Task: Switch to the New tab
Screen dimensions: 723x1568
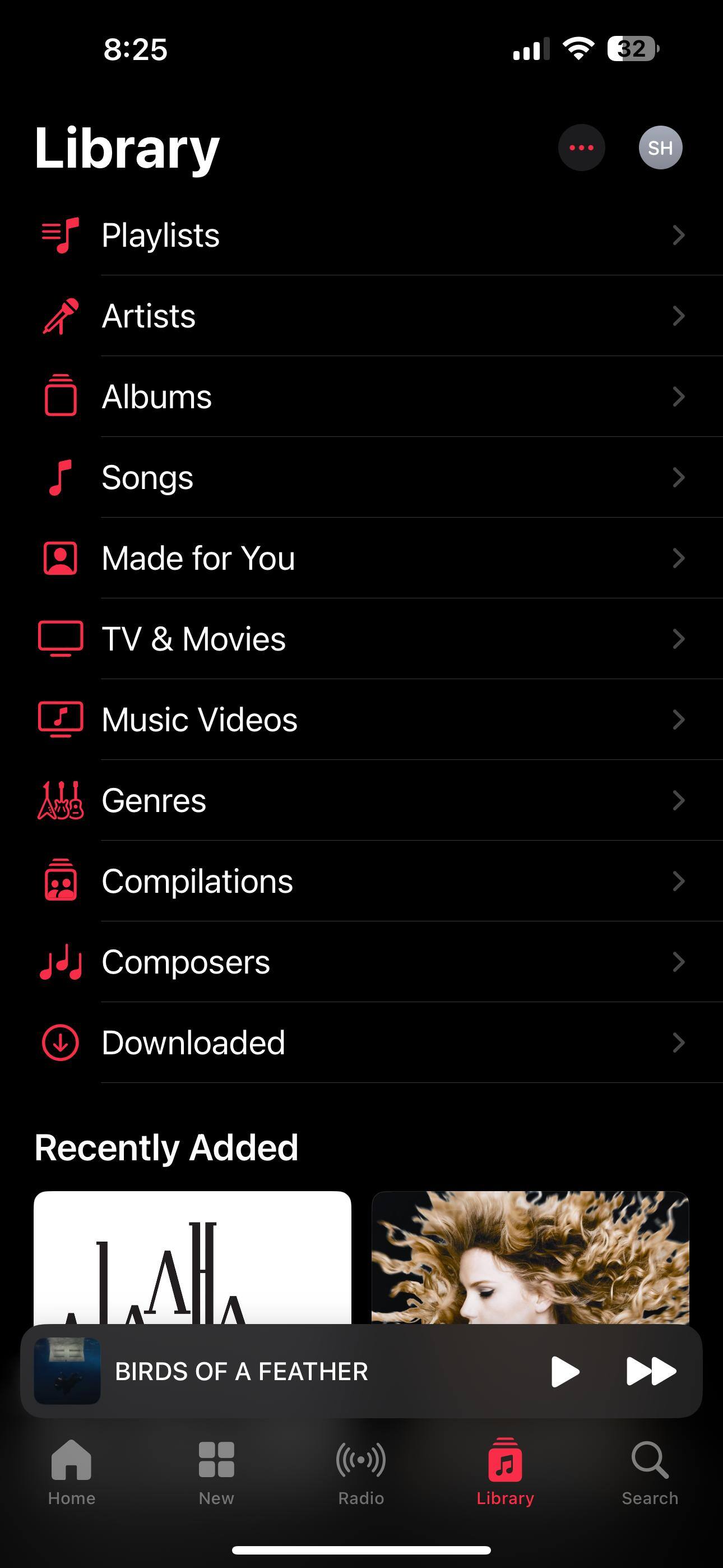Action: (216, 1470)
